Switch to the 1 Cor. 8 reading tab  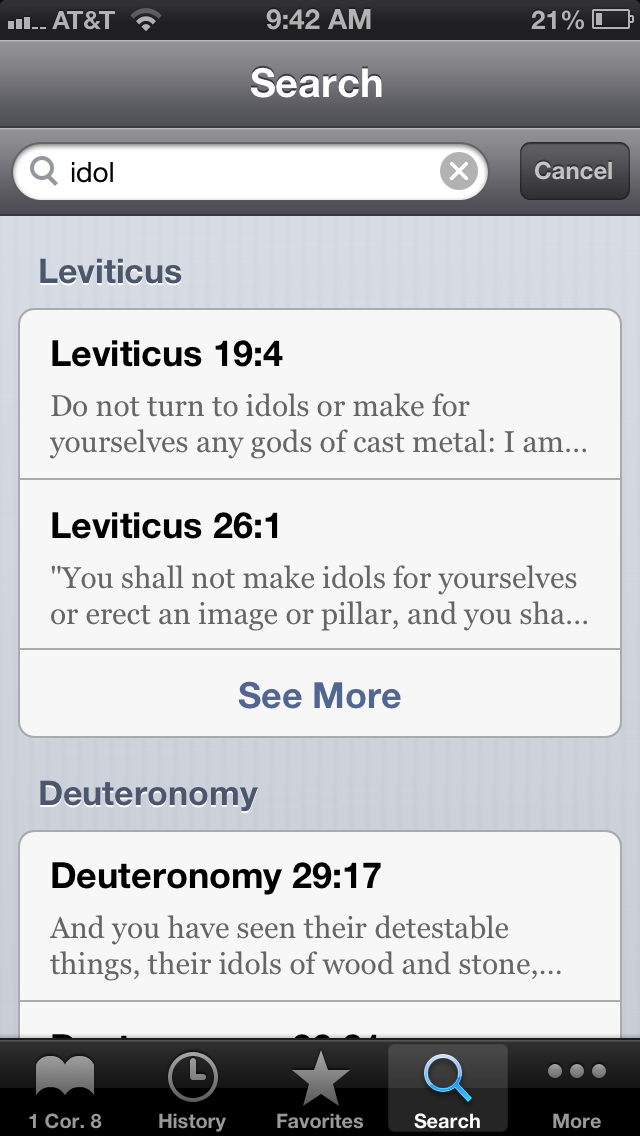(65, 1090)
